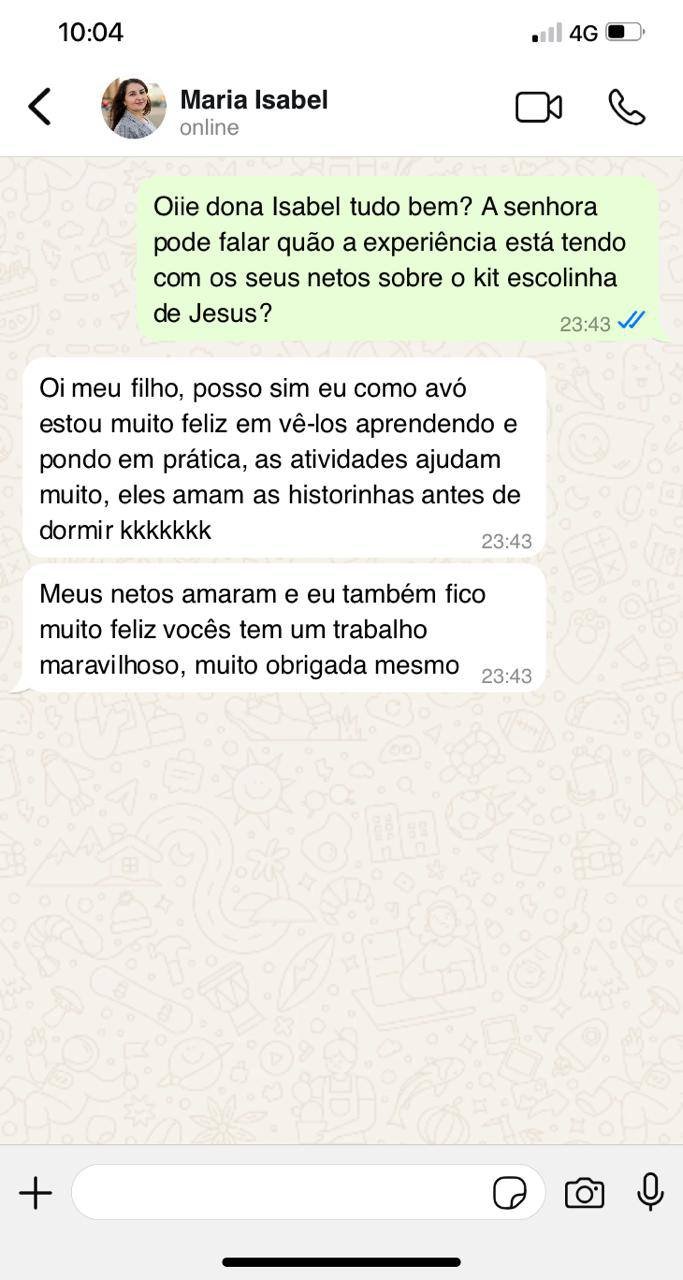This screenshot has width=683, height=1280.
Task: Start a voice call with Maria Isabel
Action: 627,107
